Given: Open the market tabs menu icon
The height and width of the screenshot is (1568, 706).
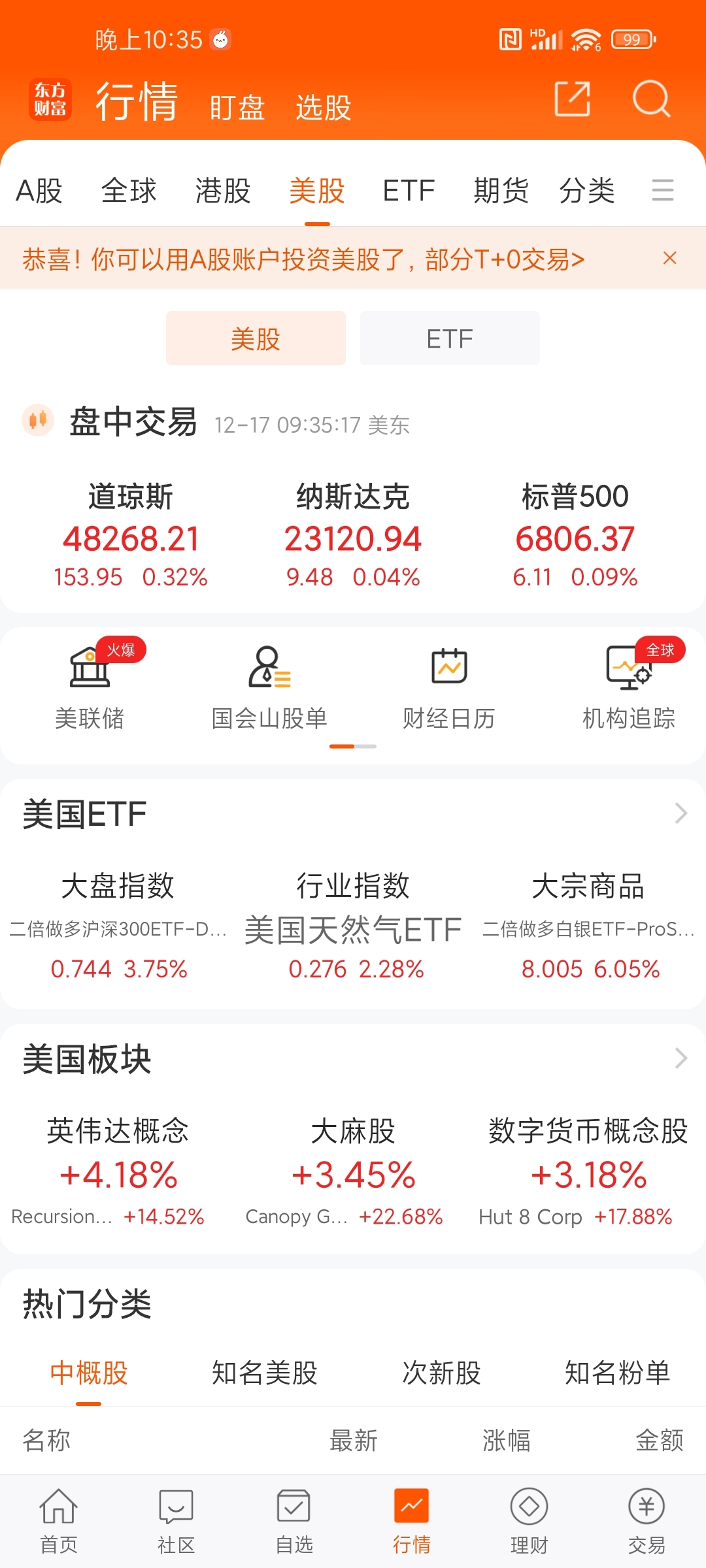Looking at the screenshot, I should [x=663, y=190].
